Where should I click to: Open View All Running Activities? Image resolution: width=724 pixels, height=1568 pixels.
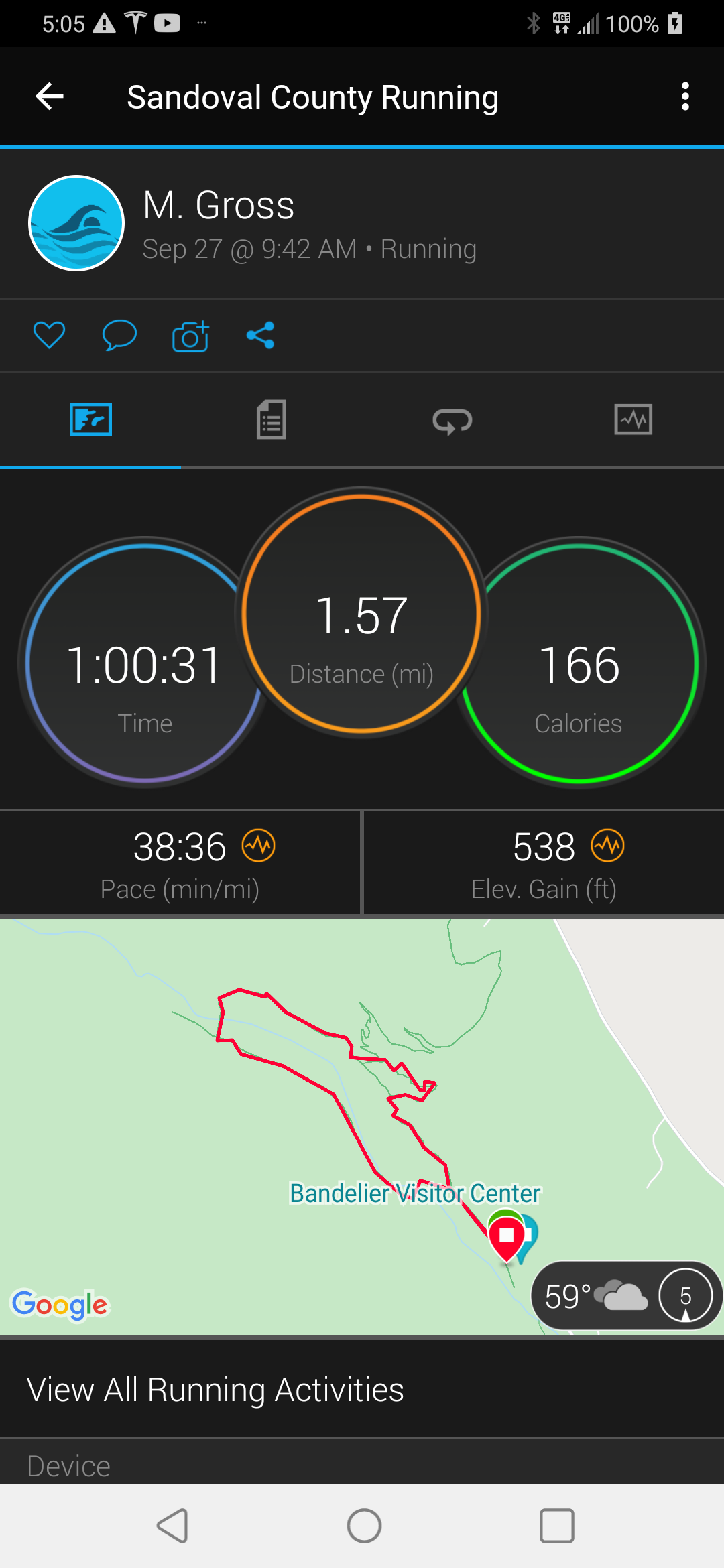pyautogui.click(x=215, y=1390)
